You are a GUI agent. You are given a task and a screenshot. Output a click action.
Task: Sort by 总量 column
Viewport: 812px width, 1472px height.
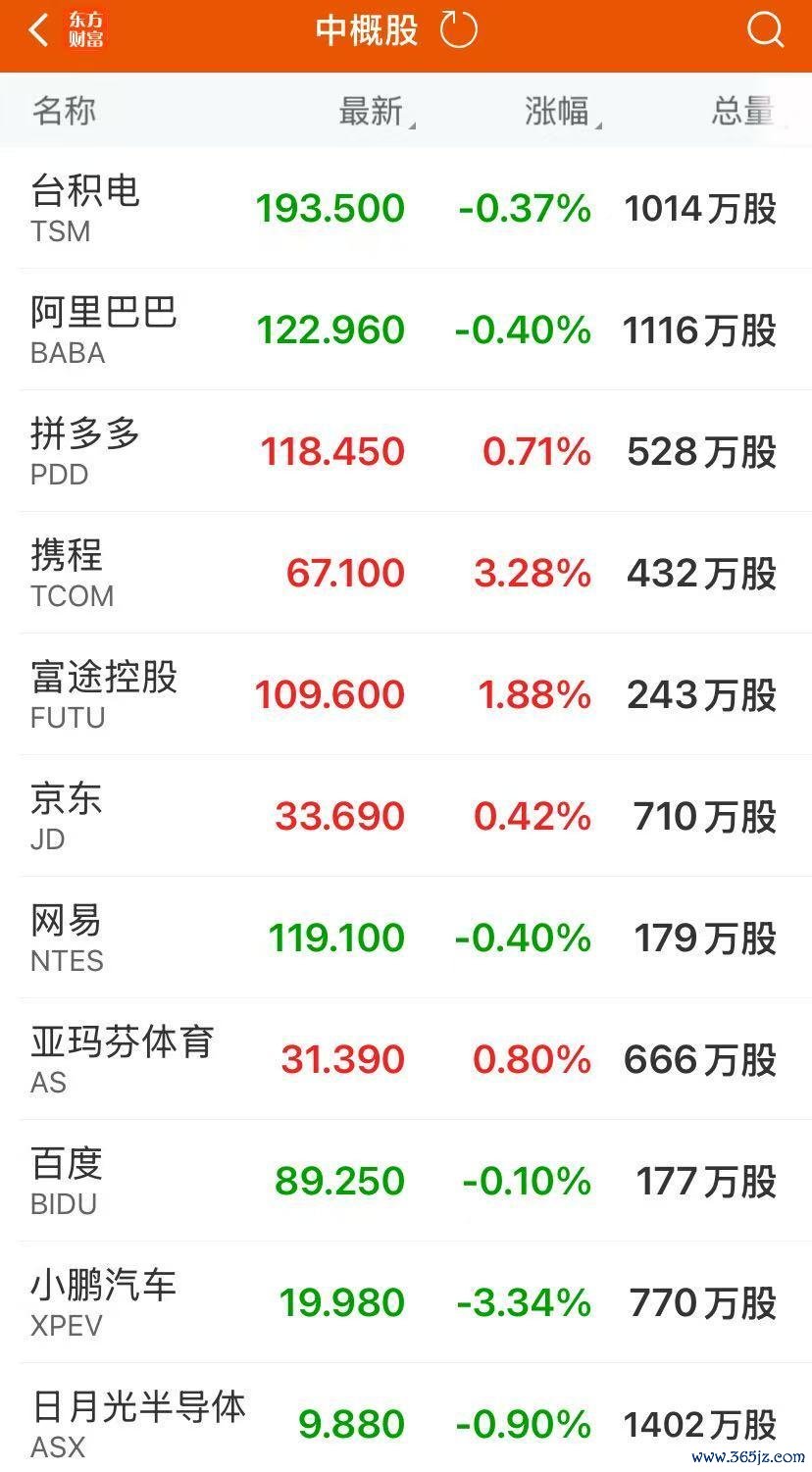point(744,112)
